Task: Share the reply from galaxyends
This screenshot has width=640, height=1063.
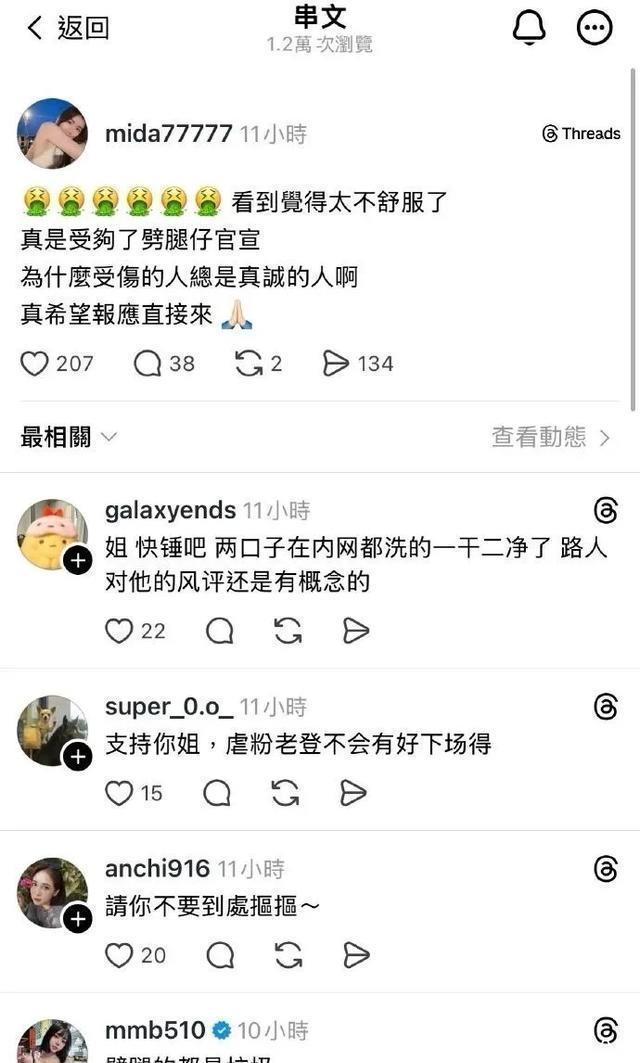Action: pos(355,631)
